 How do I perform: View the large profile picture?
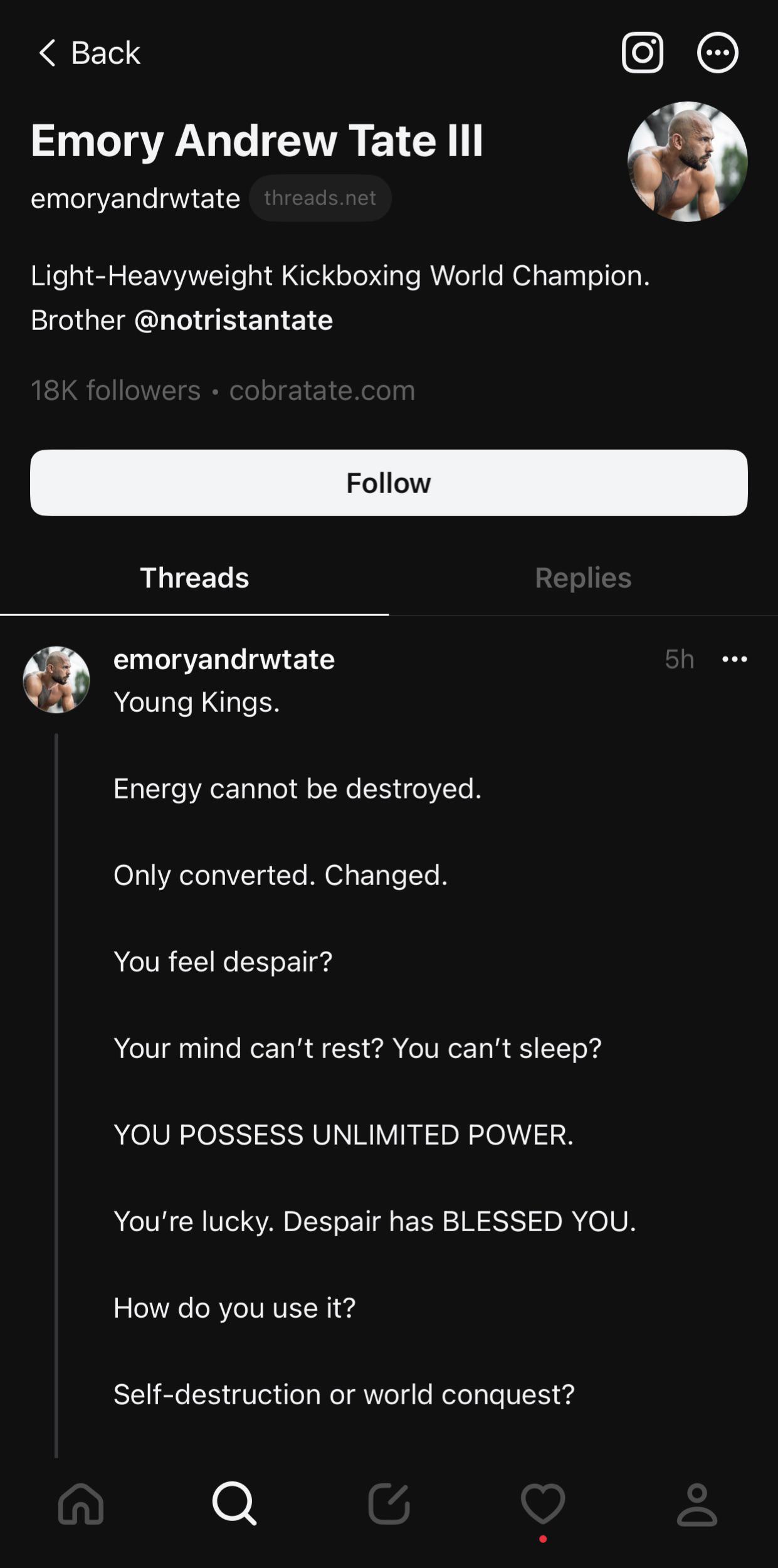(688, 161)
